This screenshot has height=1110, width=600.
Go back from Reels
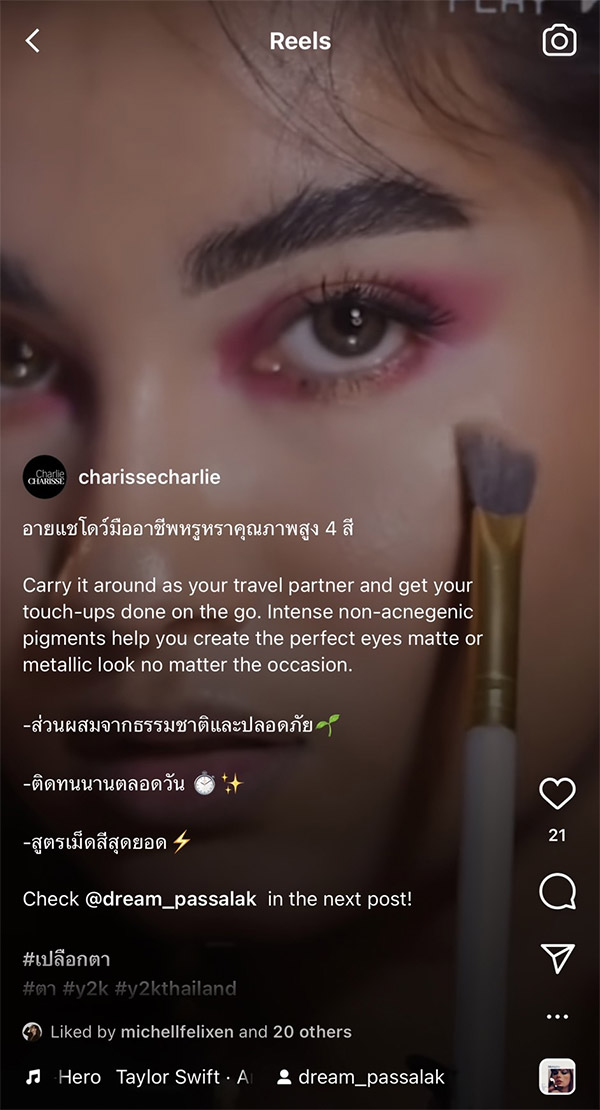tap(33, 40)
